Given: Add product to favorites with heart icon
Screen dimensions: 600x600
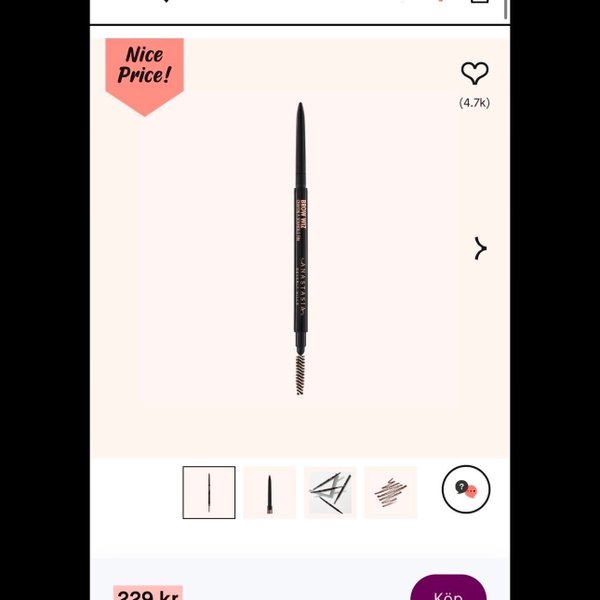Looking at the screenshot, I should point(474,73).
